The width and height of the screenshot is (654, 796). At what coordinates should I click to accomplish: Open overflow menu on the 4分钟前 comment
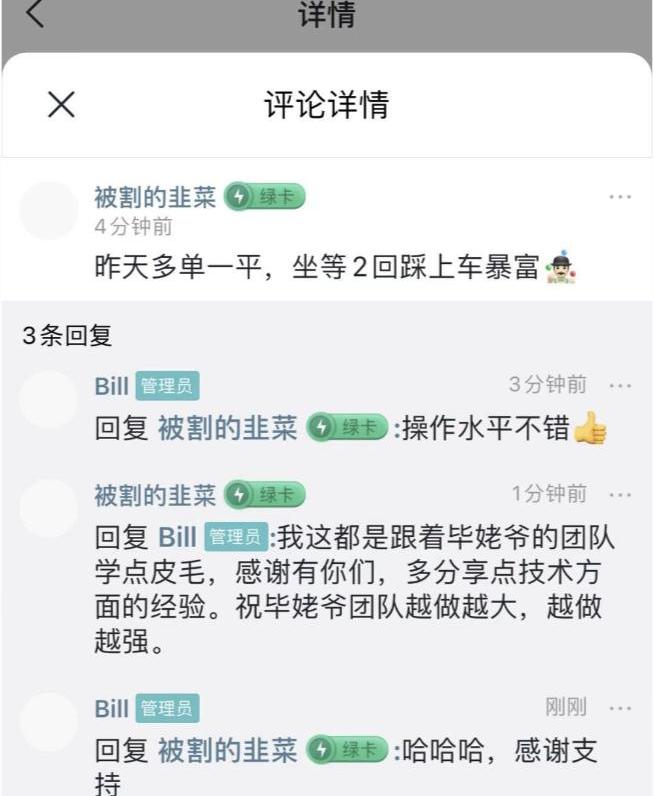(620, 197)
